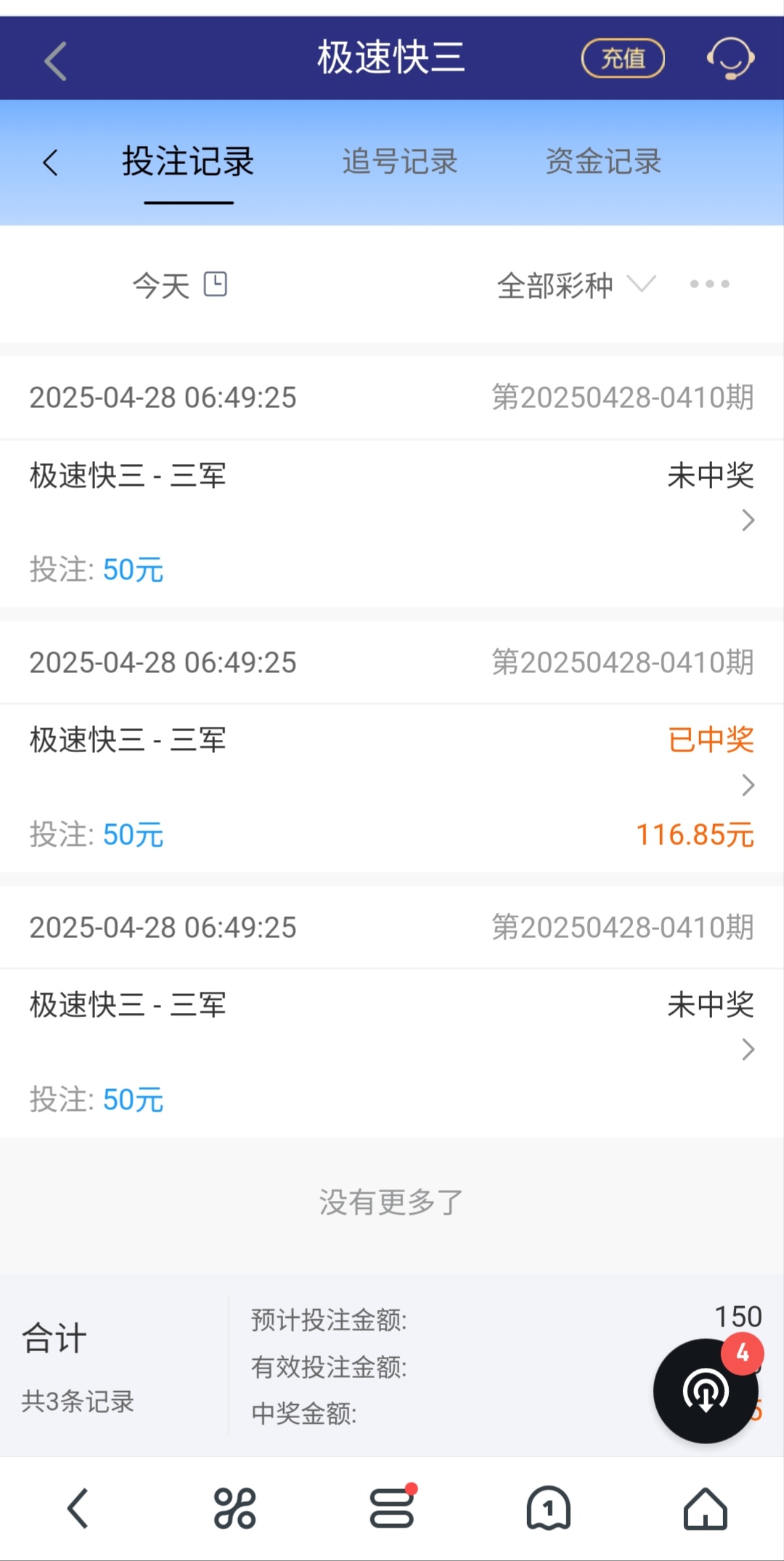Select the 投注记录 tab
The image size is (784, 1561).
pyautogui.click(x=188, y=162)
